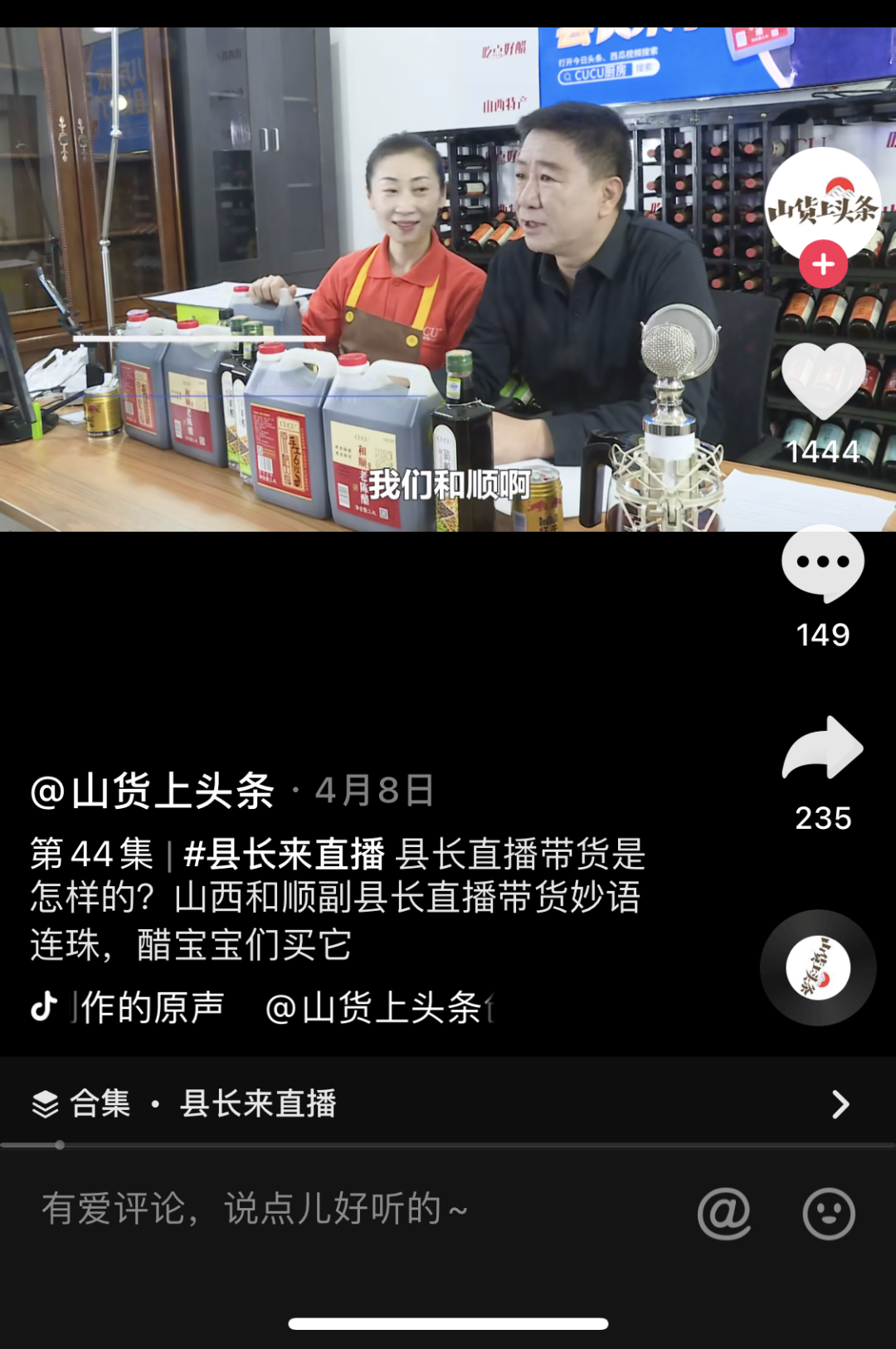
Task: Open the #县长来直播 hashtag
Action: (x=284, y=854)
